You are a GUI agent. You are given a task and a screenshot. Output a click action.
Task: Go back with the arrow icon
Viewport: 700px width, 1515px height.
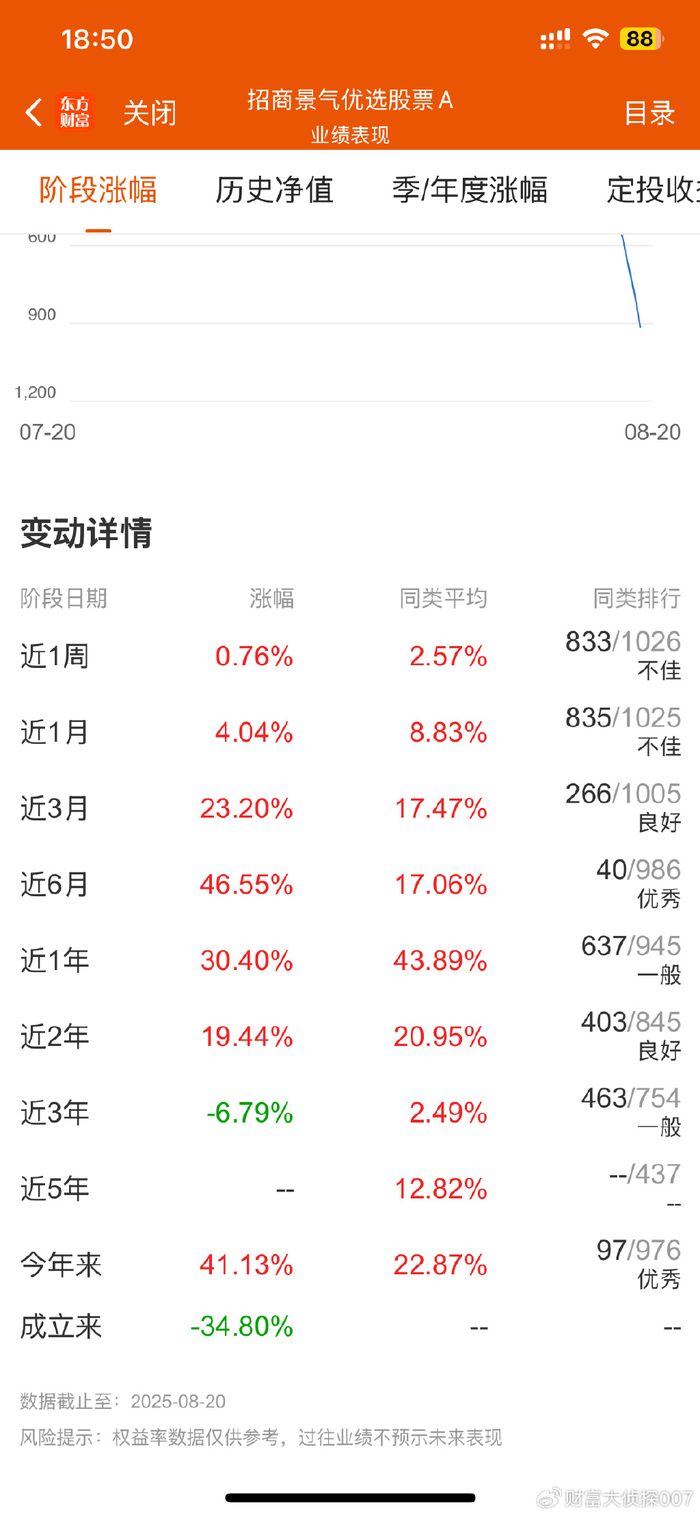(x=33, y=112)
